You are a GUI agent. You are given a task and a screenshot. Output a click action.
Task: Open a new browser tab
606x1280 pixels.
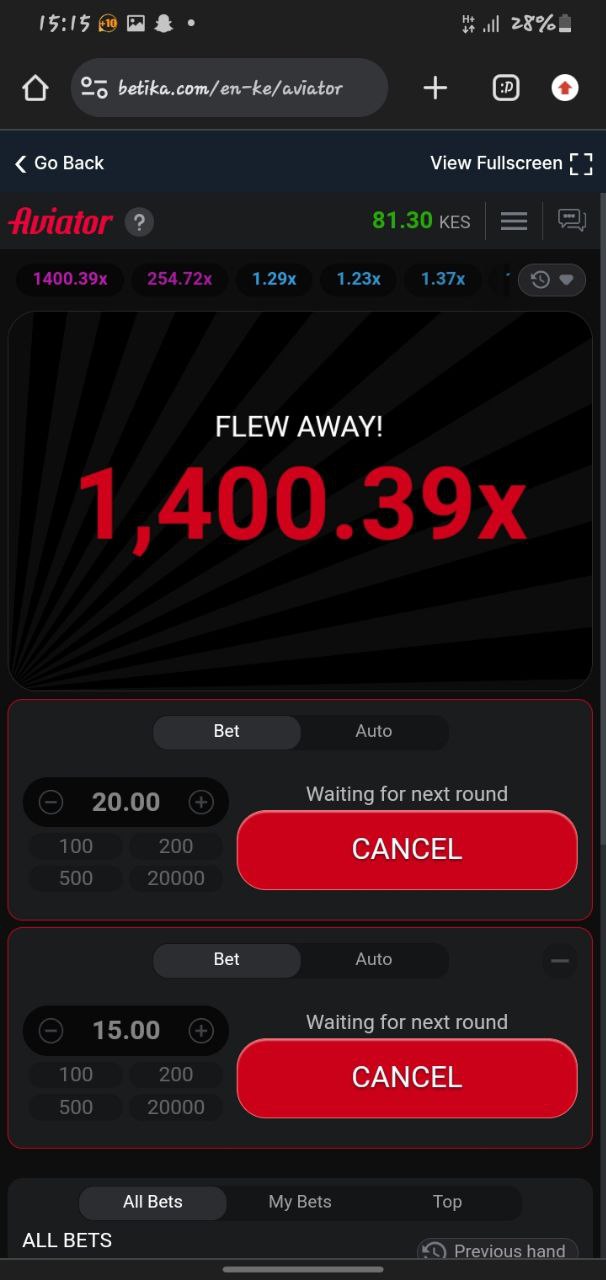435,88
